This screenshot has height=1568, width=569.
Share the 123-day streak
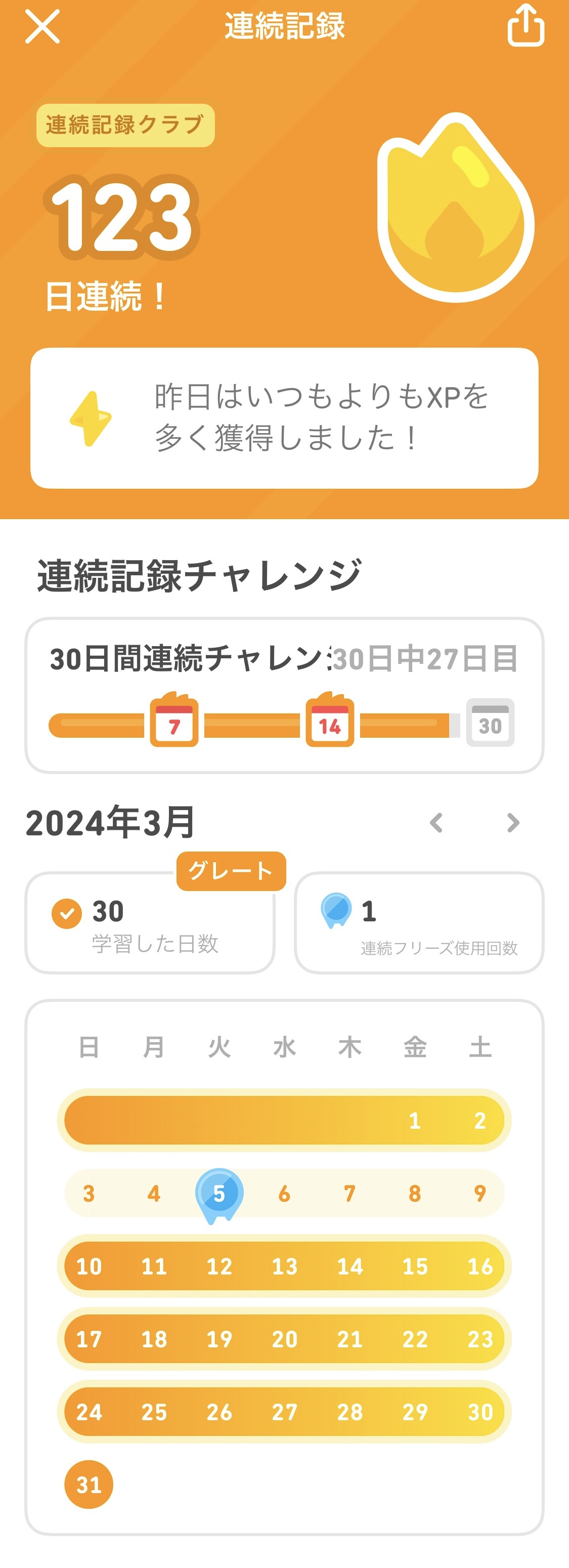526,26
